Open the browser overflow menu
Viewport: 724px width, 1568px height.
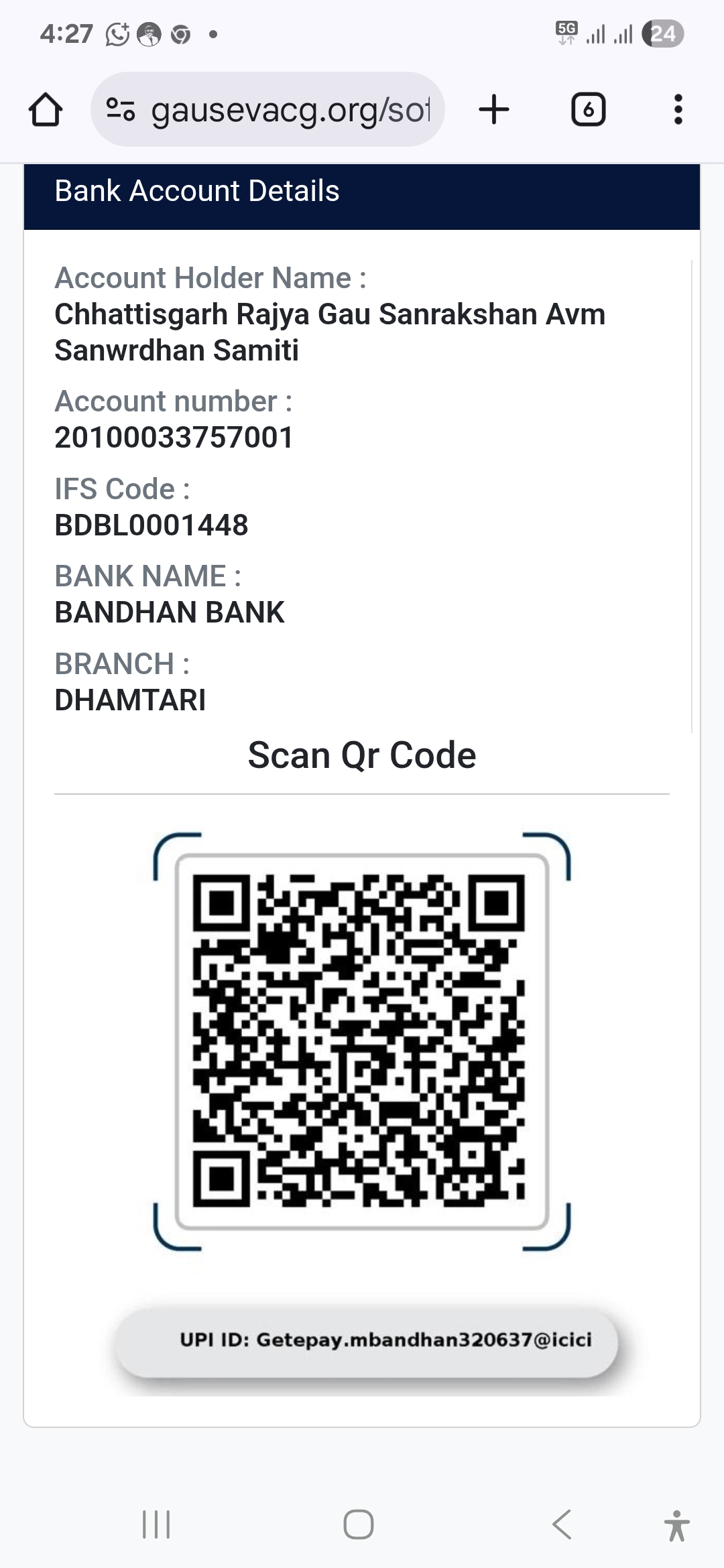(x=678, y=110)
